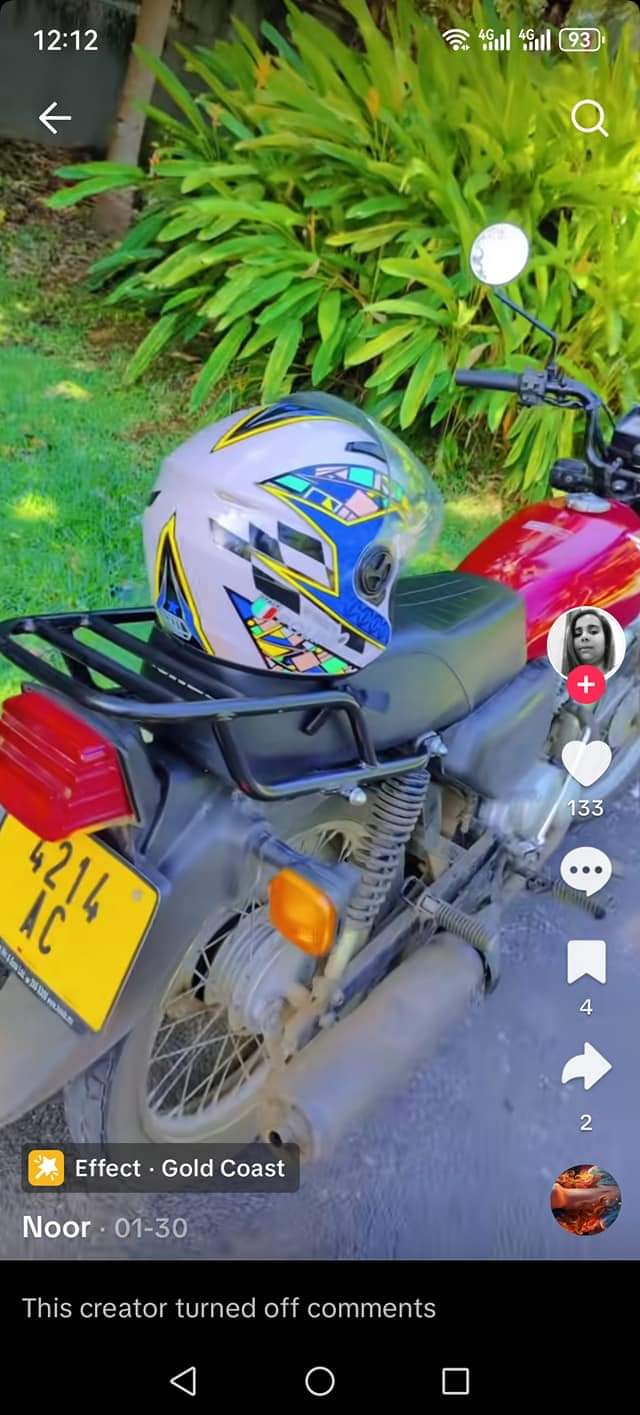The image size is (640, 1415).
Task: Open the comments bubble icon
Action: [x=586, y=870]
